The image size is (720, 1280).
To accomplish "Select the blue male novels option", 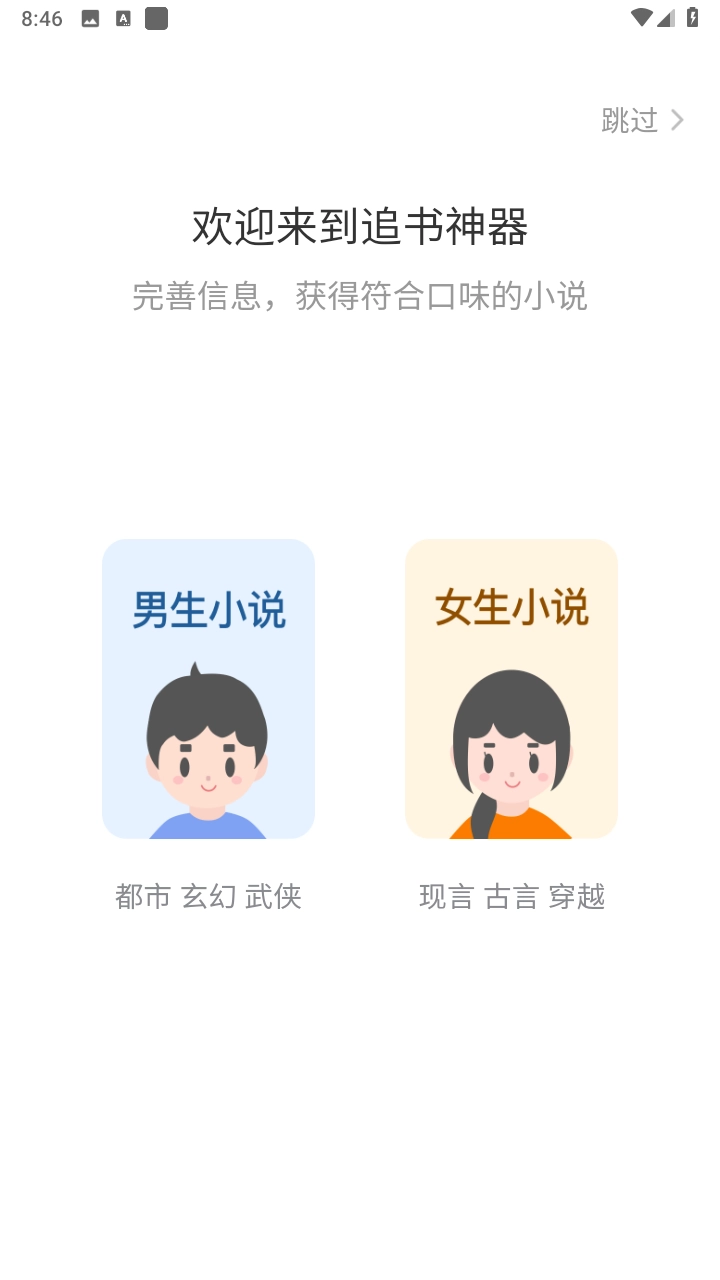I will [208, 688].
